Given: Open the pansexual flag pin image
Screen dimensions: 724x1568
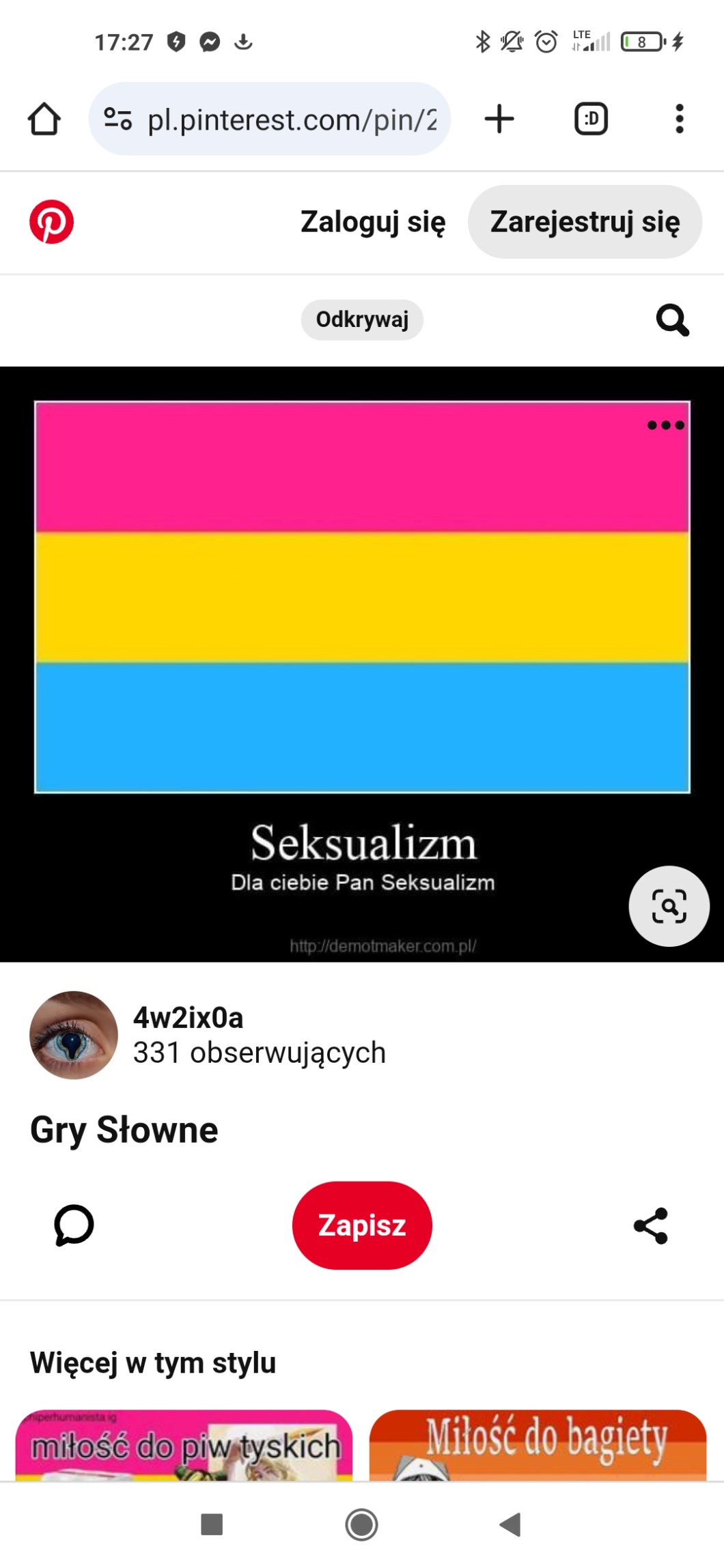Looking at the screenshot, I should click(362, 597).
